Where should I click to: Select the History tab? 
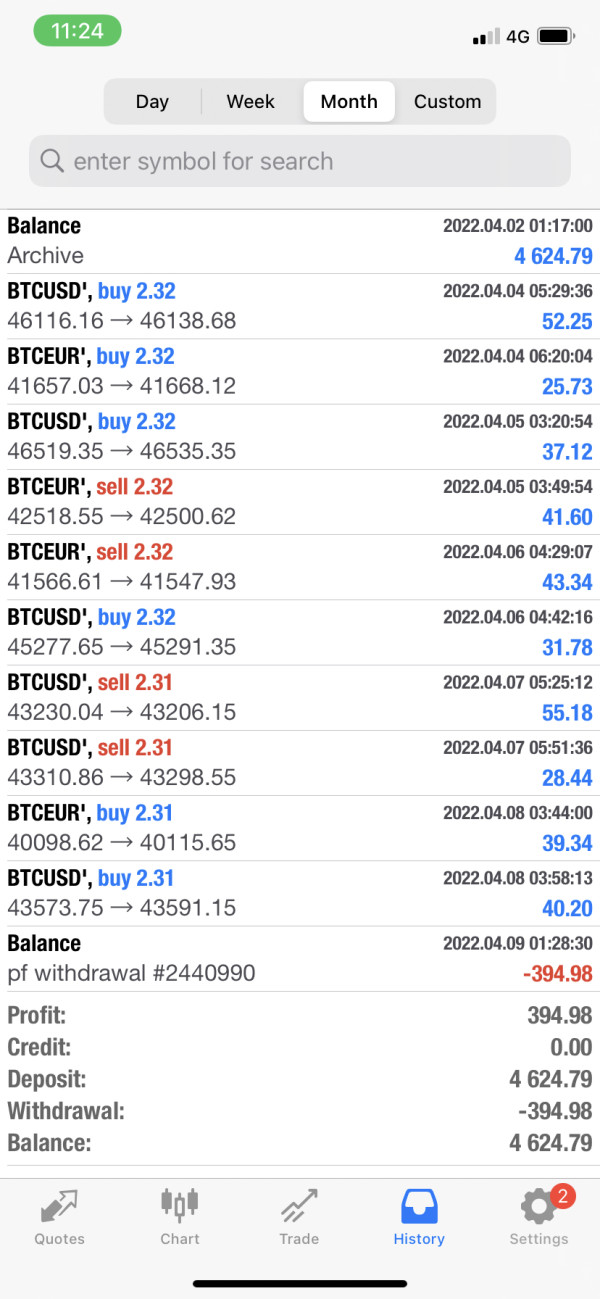(419, 1217)
